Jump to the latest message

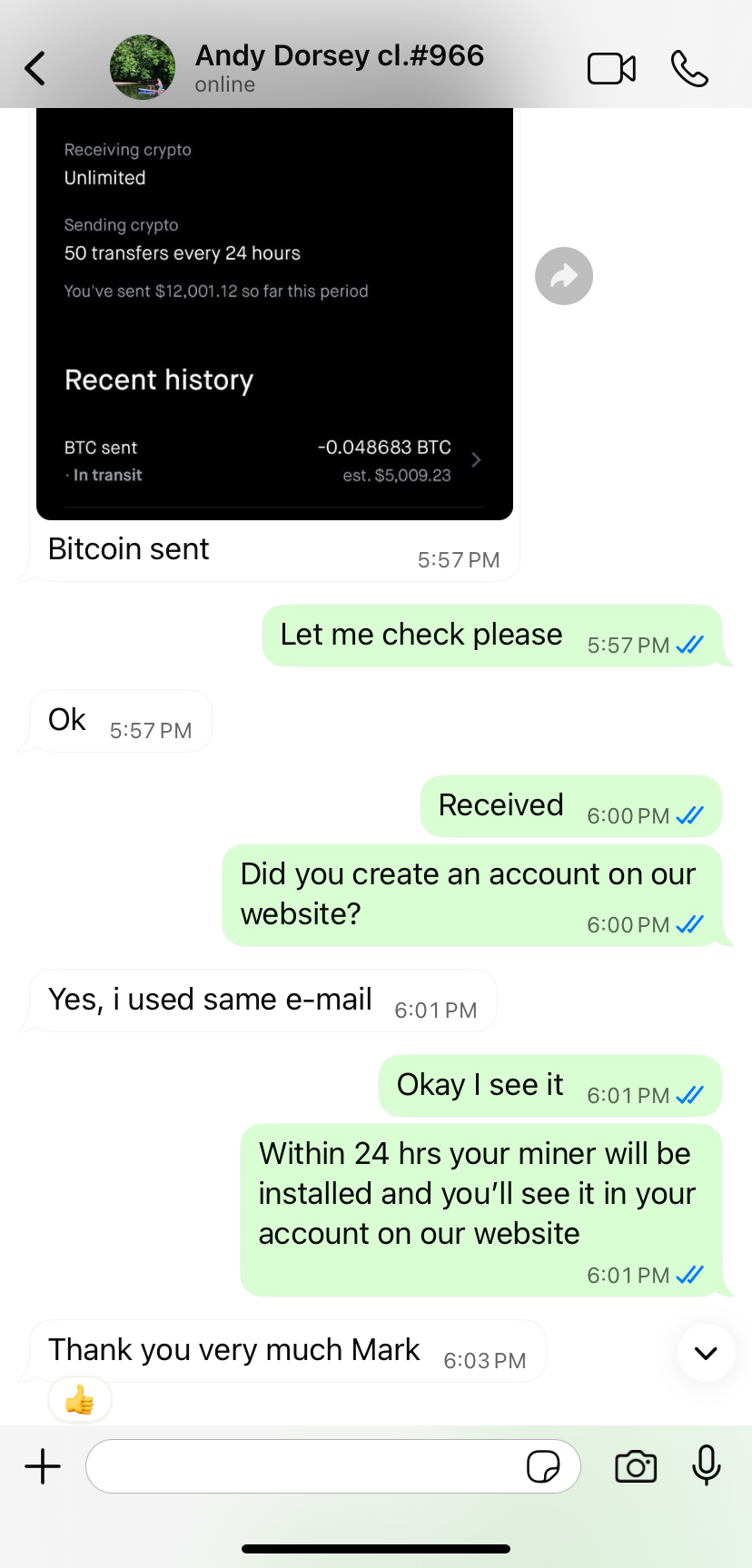coord(706,1353)
